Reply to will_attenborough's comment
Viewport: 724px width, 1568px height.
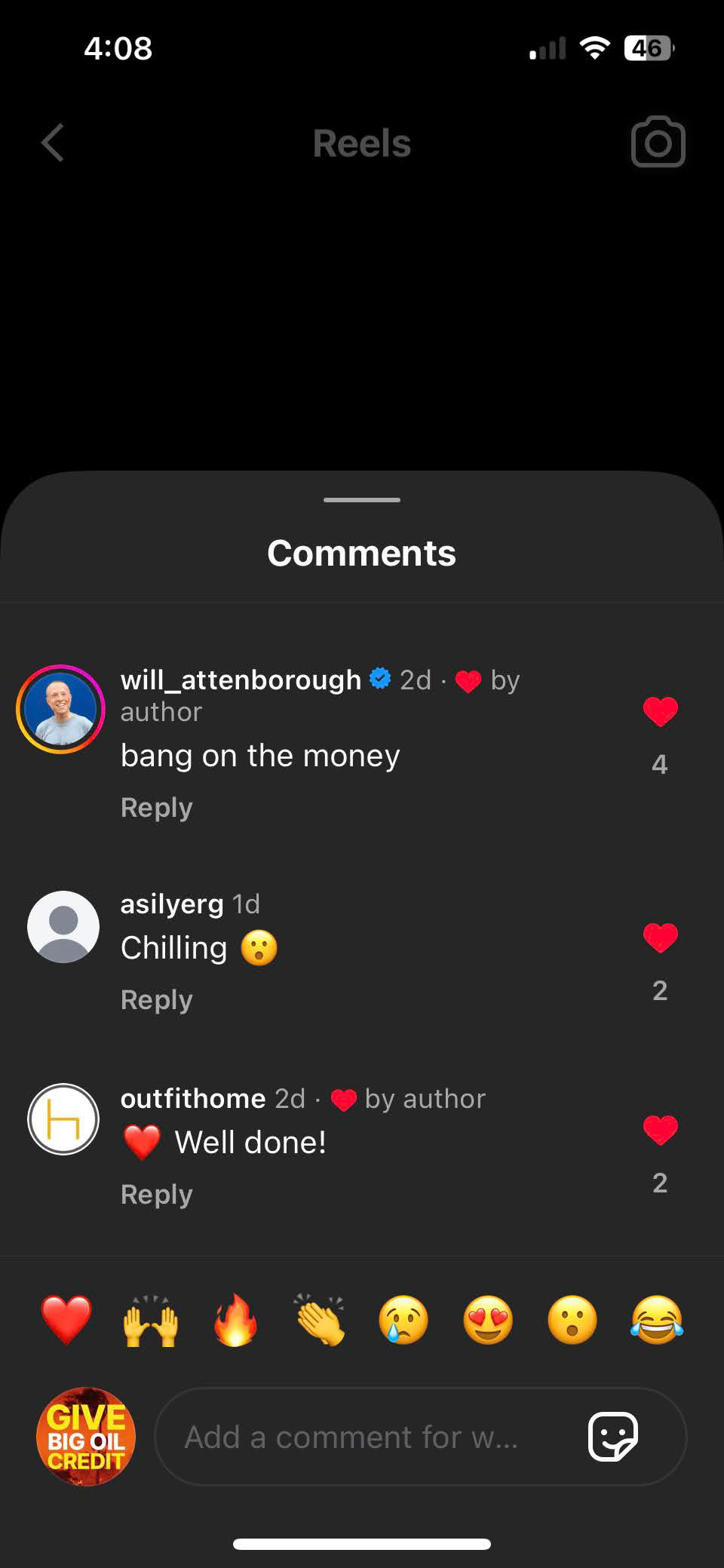pos(156,808)
